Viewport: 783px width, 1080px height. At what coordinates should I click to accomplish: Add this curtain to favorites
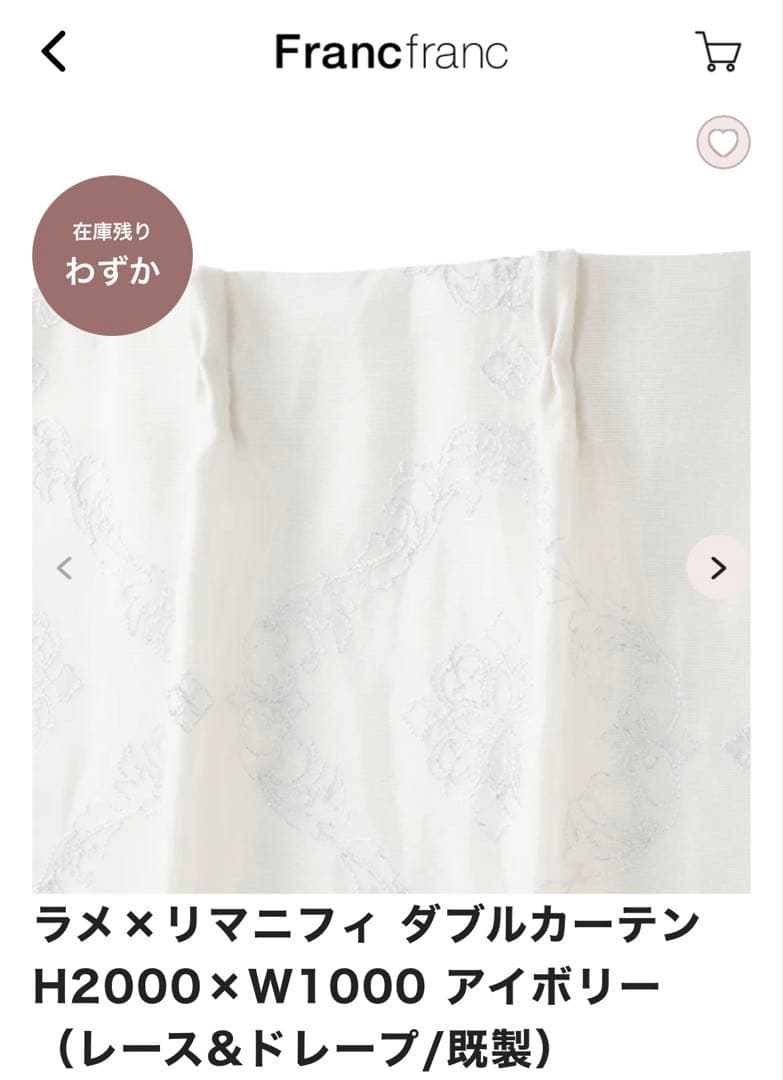[x=722, y=144]
